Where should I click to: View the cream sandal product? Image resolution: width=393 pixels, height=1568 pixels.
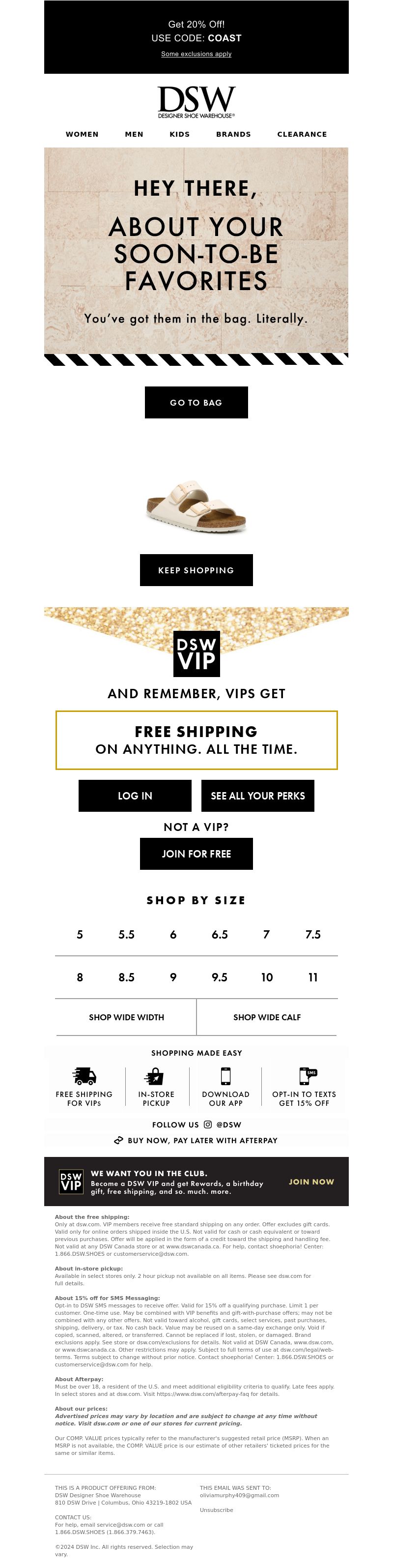(x=196, y=506)
